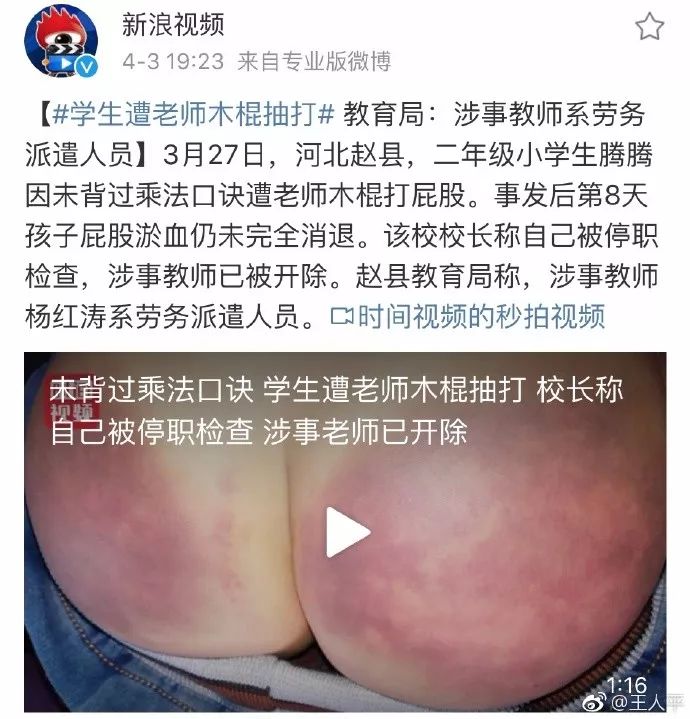Image resolution: width=690 pixels, height=719 pixels.
Task: Play the video in the post
Action: [x=346, y=532]
